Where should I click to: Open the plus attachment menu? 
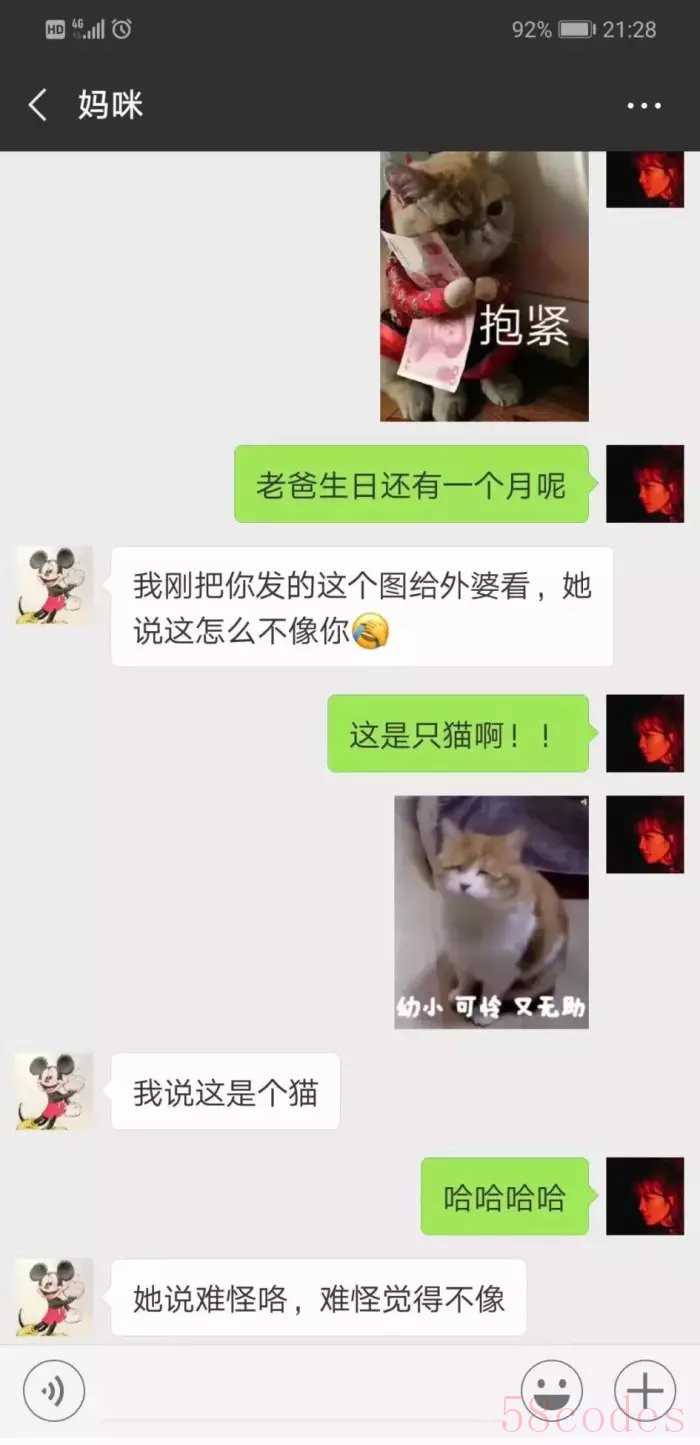click(x=645, y=1390)
